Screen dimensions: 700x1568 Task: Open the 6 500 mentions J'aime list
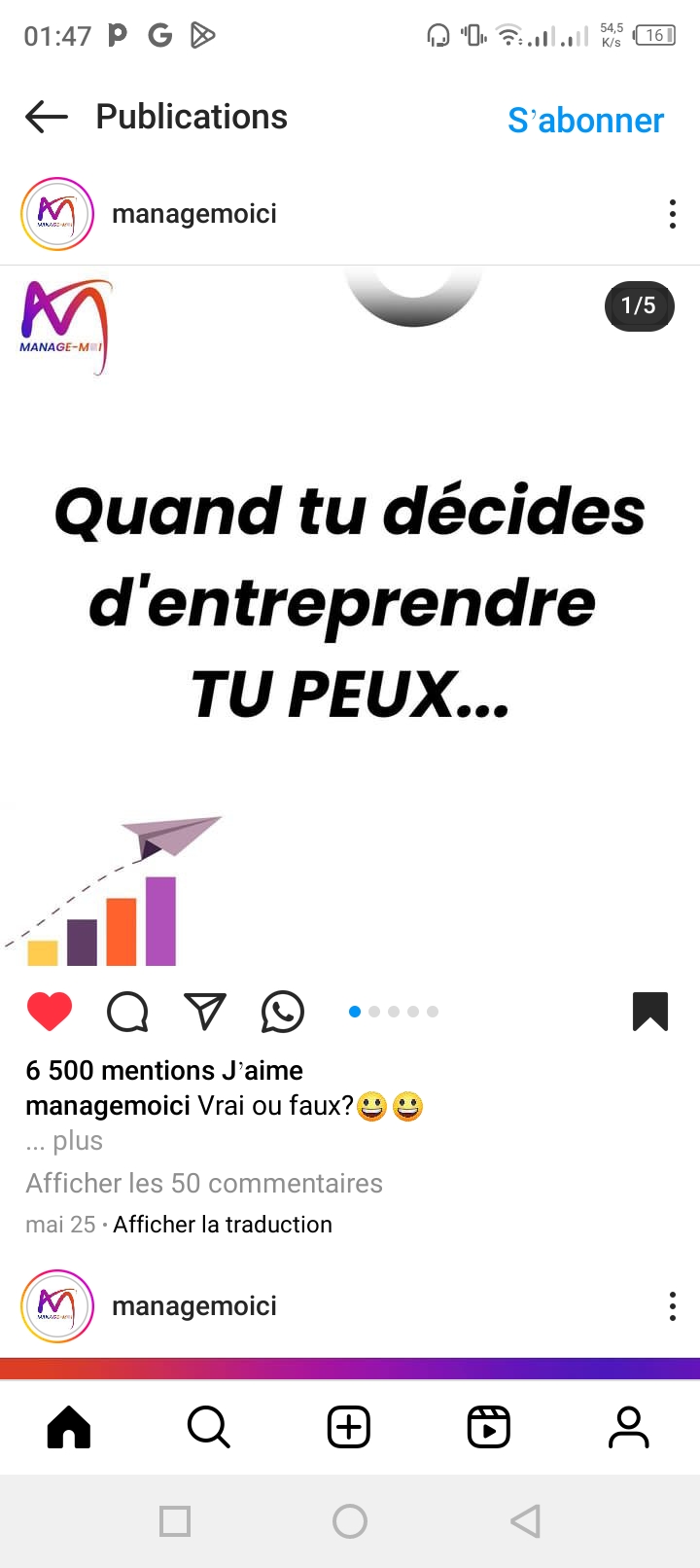pos(164,1070)
